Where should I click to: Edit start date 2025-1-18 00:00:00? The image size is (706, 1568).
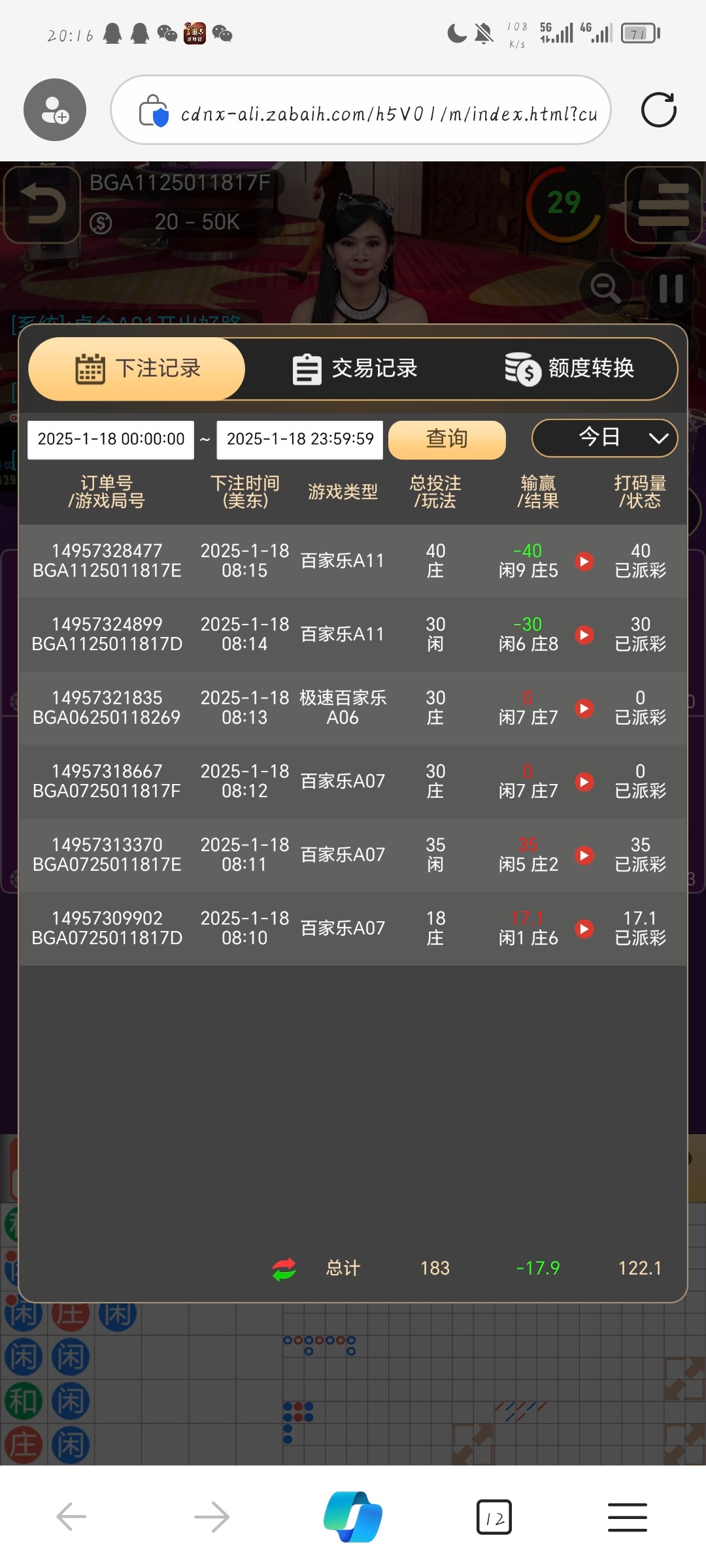click(x=110, y=439)
